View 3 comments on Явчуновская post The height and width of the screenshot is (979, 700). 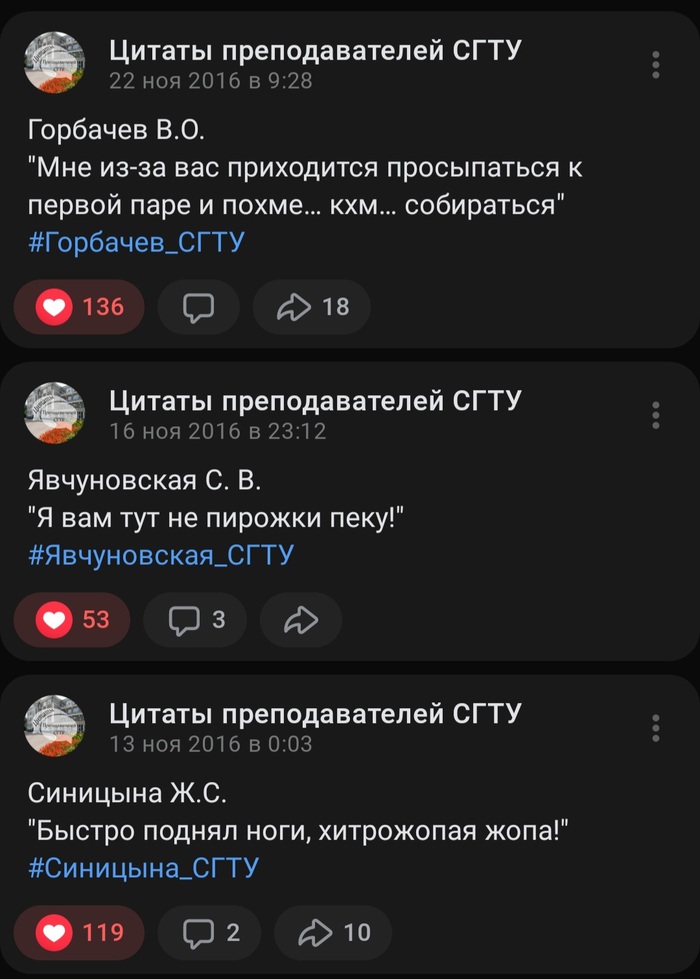195,620
